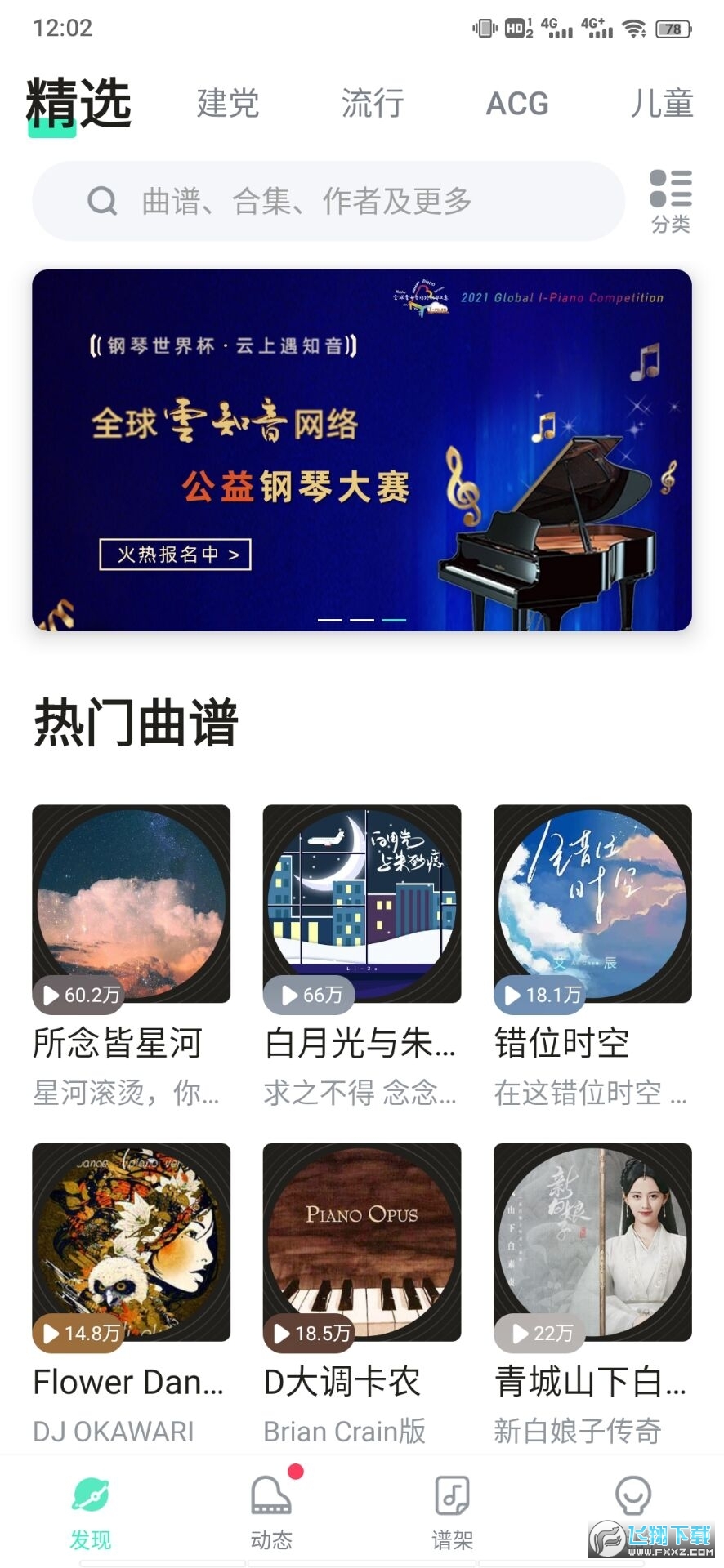Tap the magnifier icon in the search bar
The height and width of the screenshot is (1568, 724).
(102, 200)
